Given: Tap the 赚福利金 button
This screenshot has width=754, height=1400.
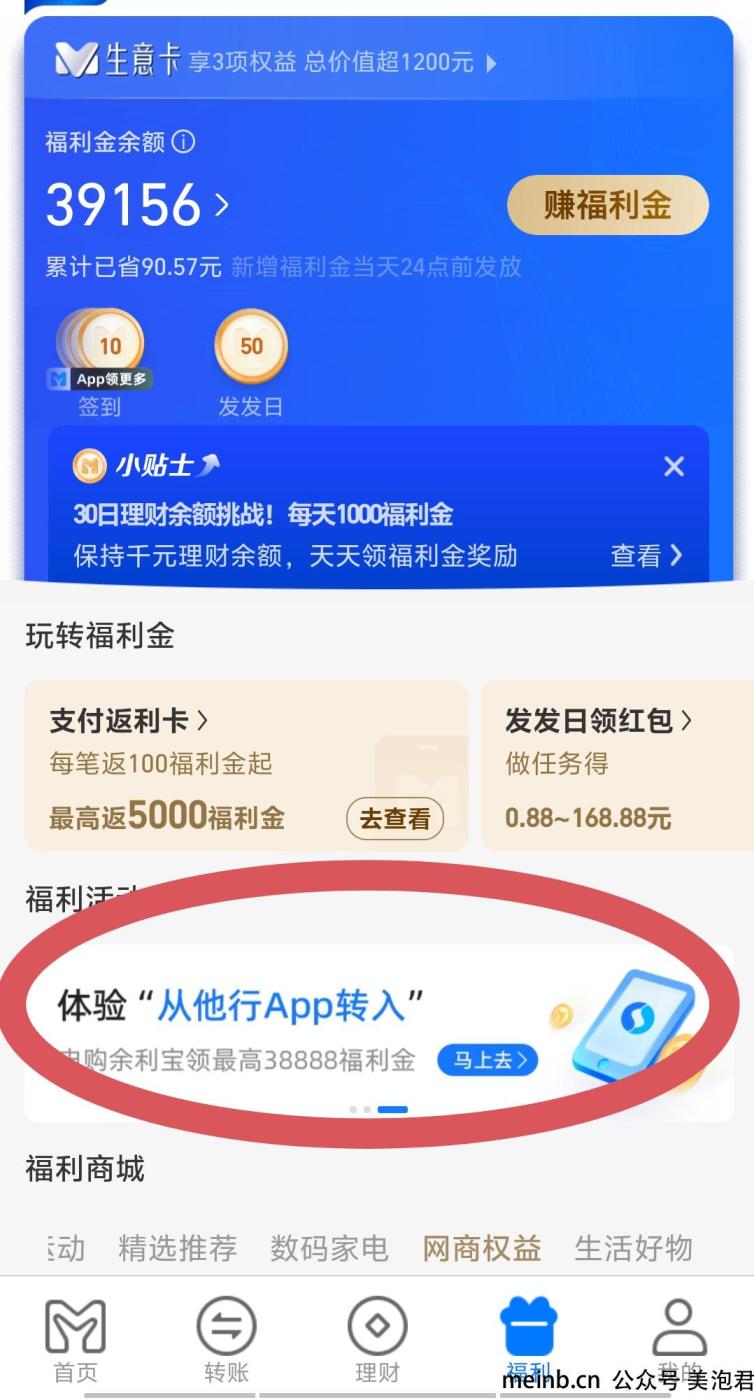Looking at the screenshot, I should [x=607, y=205].
